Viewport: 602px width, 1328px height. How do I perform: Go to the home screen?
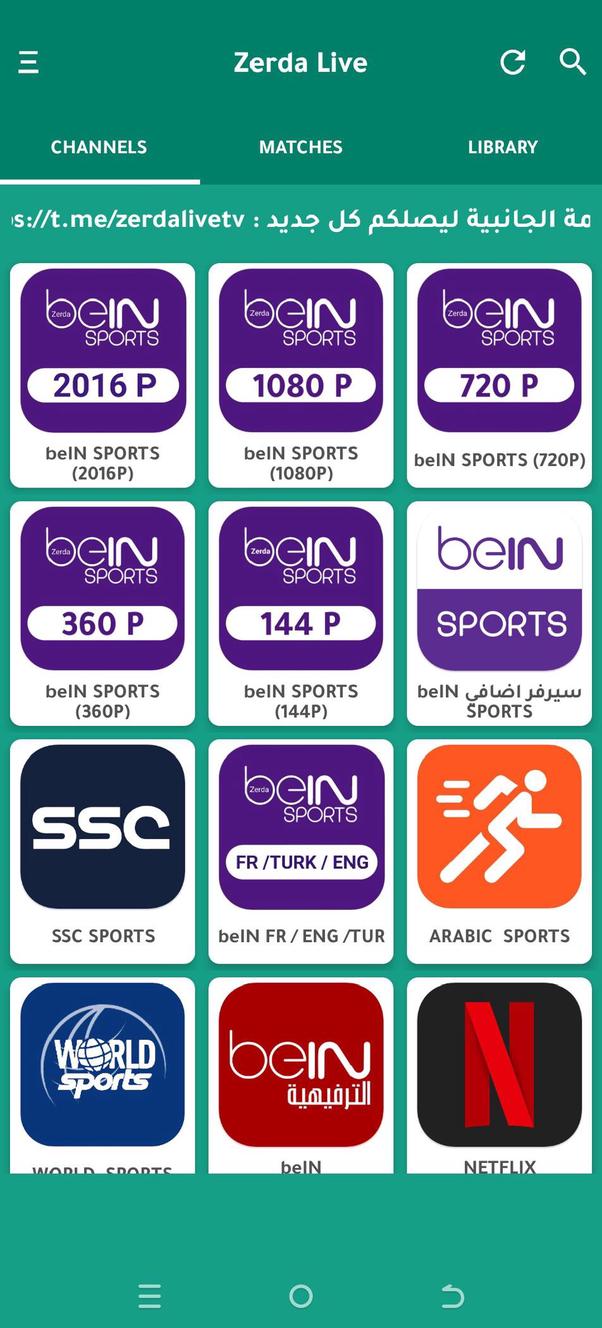point(300,1297)
